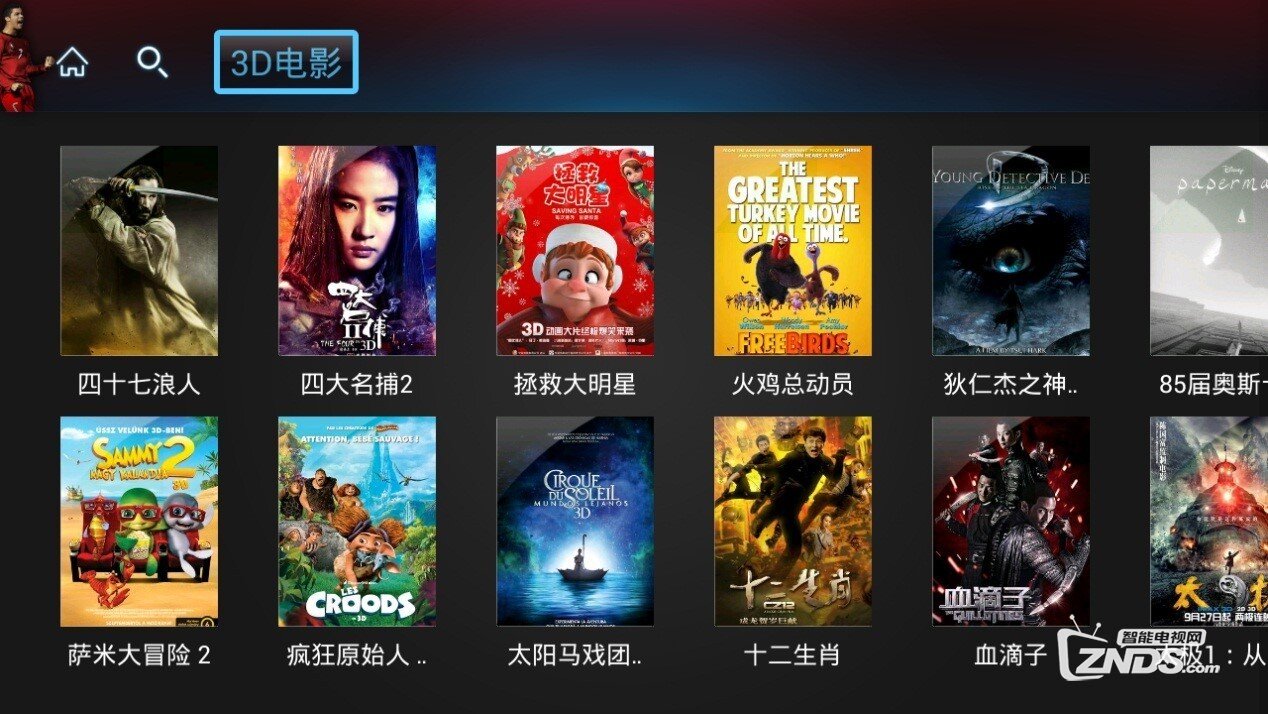Open the 疯狂原始人 Croods poster
The image size is (1268, 714).
(357, 521)
